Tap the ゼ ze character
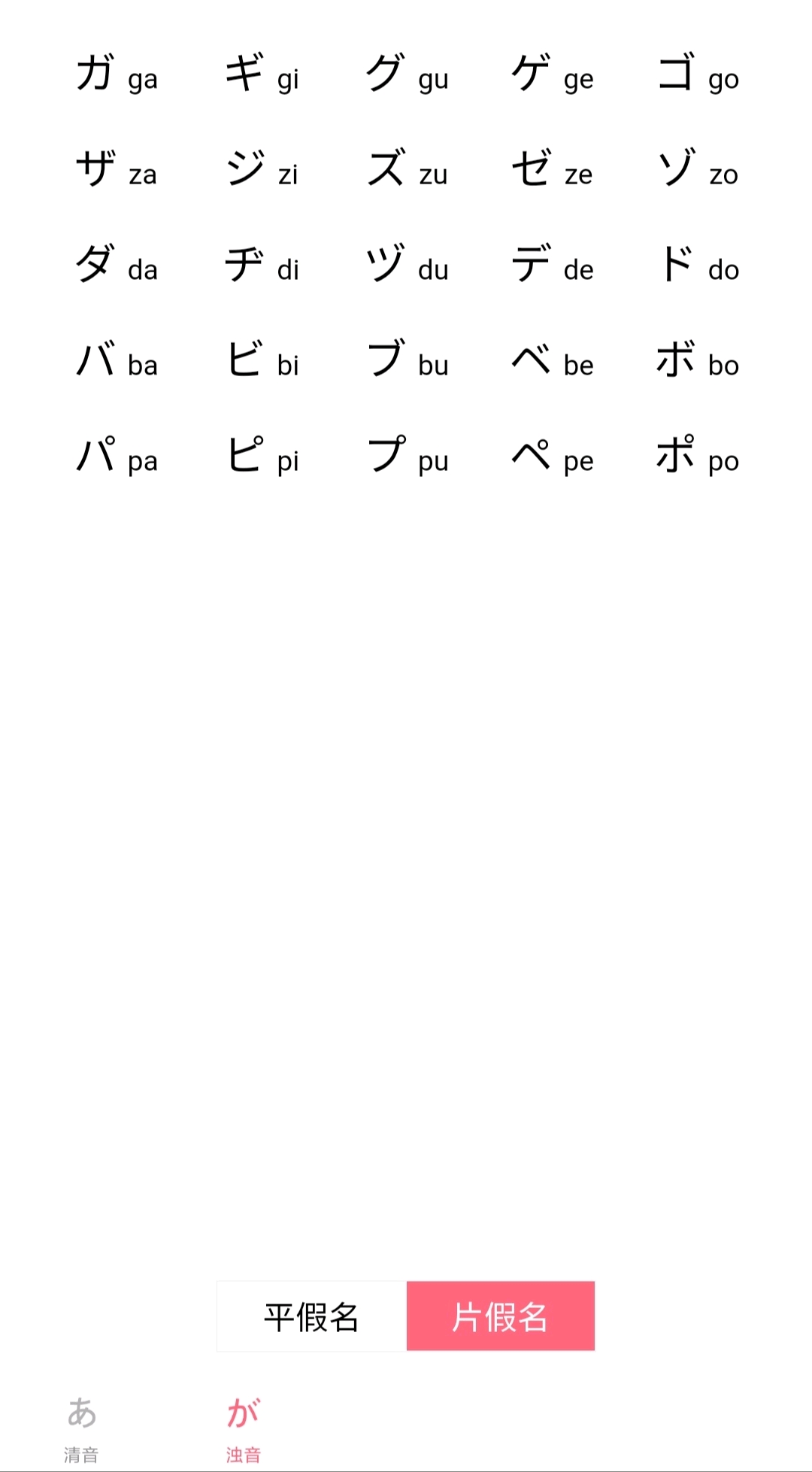 tap(552, 170)
